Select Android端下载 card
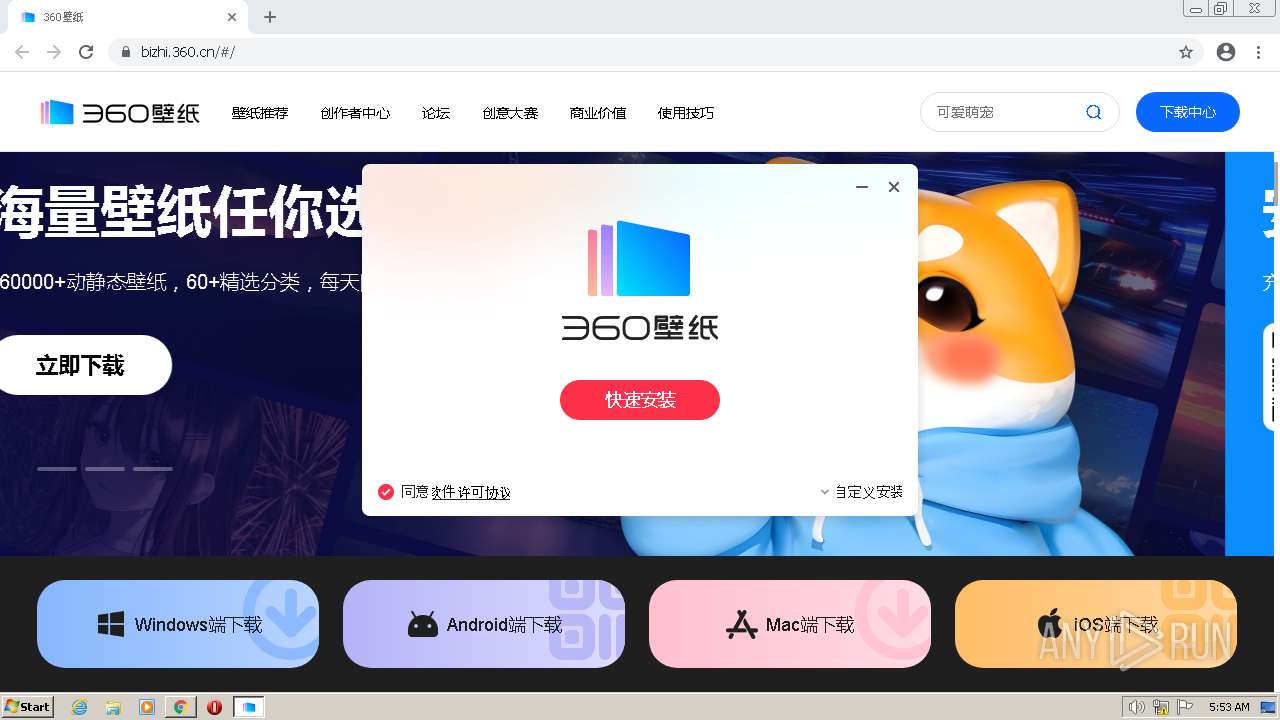This screenshot has width=1280, height=720. tap(484, 624)
